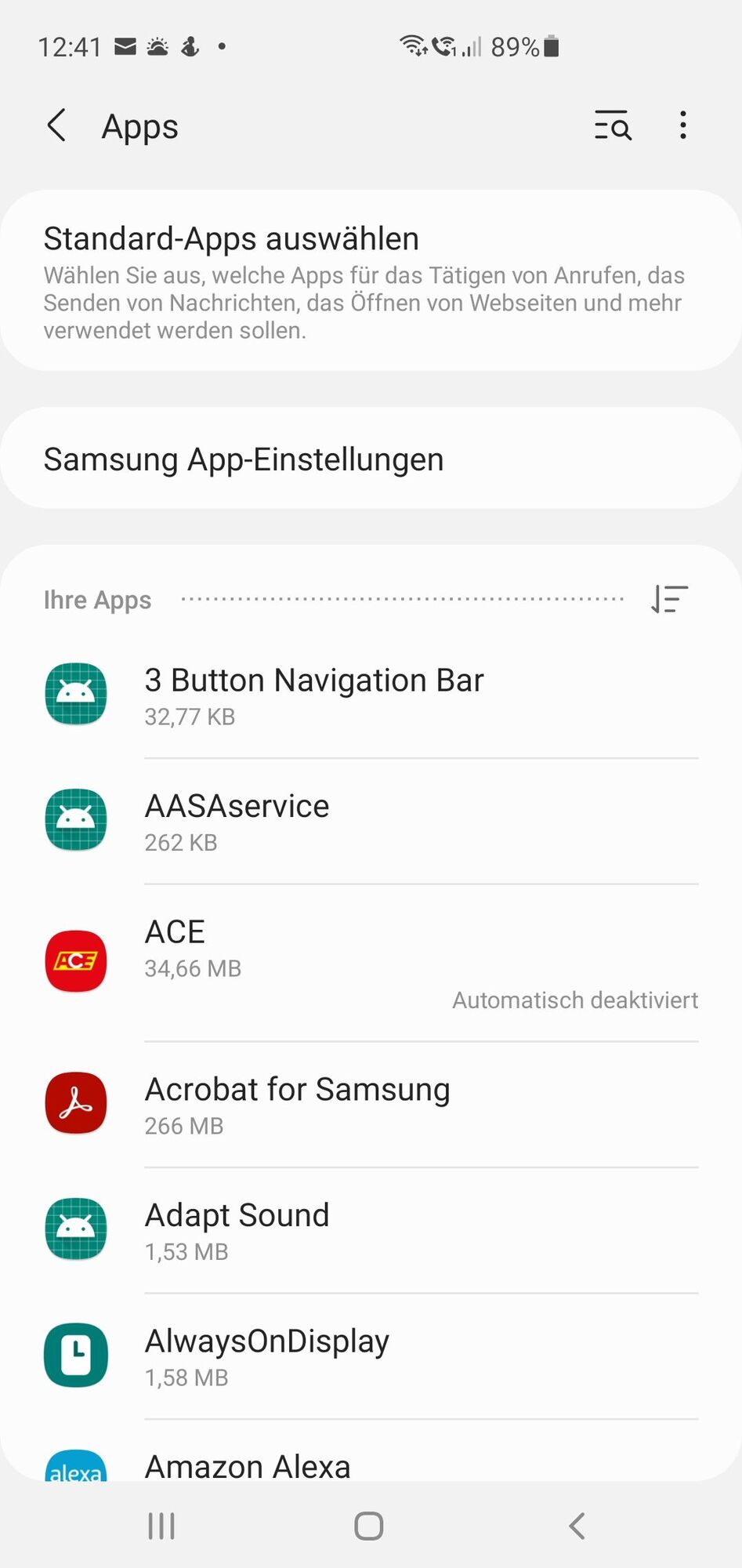The height and width of the screenshot is (1568, 742).
Task: Select AlwaysOnDisplay in the app list
Action: click(x=371, y=1356)
